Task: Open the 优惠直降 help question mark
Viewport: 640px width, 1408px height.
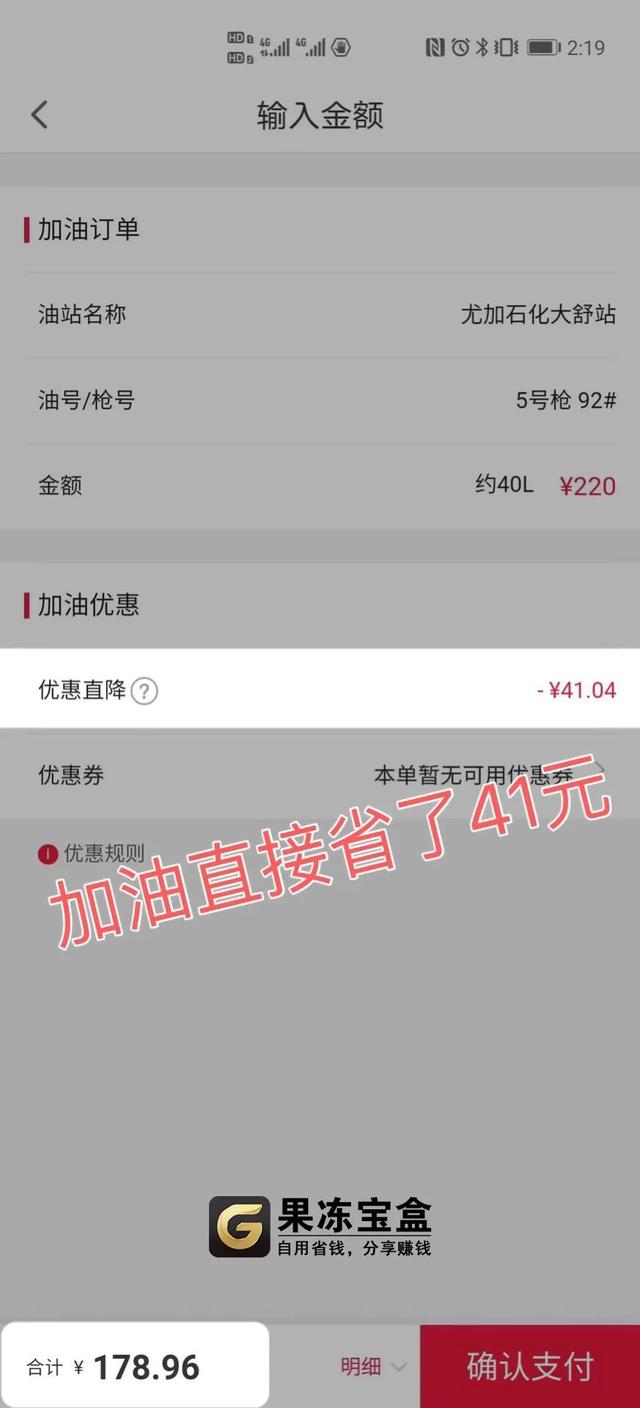Action: (x=145, y=691)
